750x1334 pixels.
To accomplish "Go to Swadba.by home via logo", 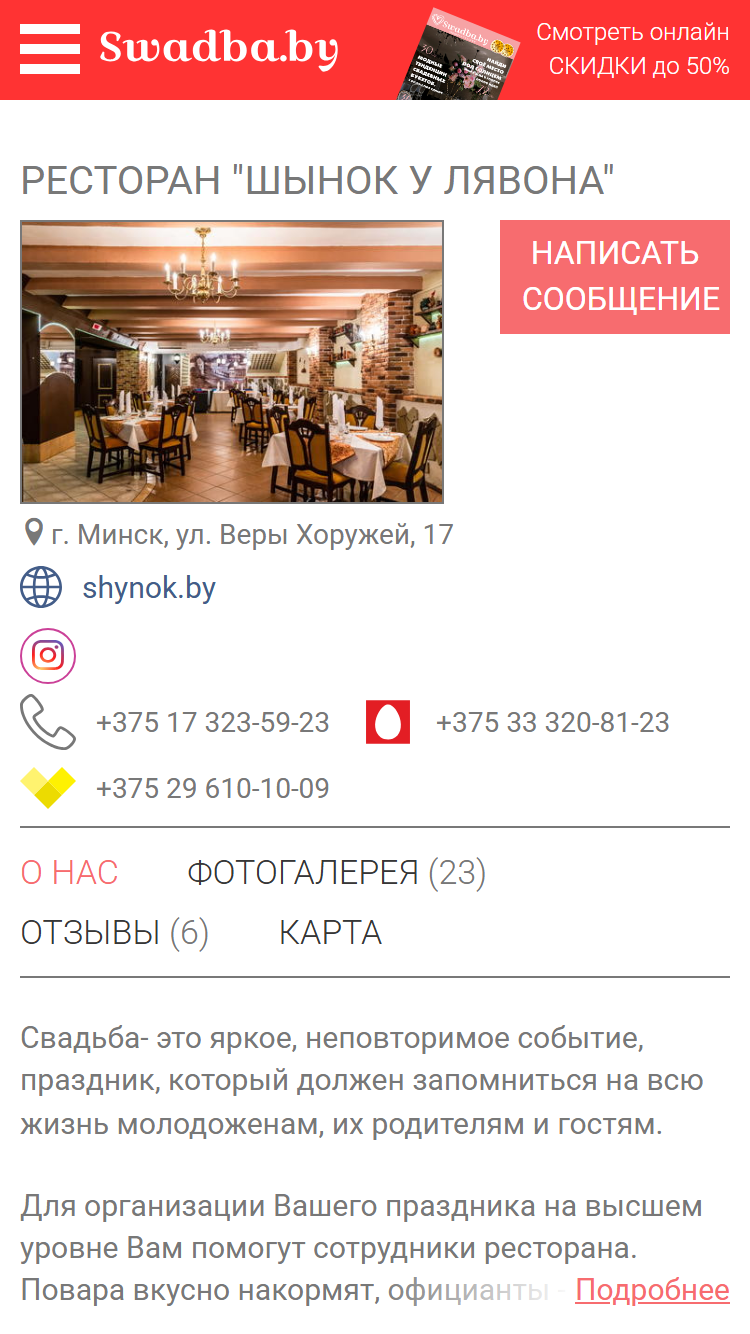I will [219, 48].
